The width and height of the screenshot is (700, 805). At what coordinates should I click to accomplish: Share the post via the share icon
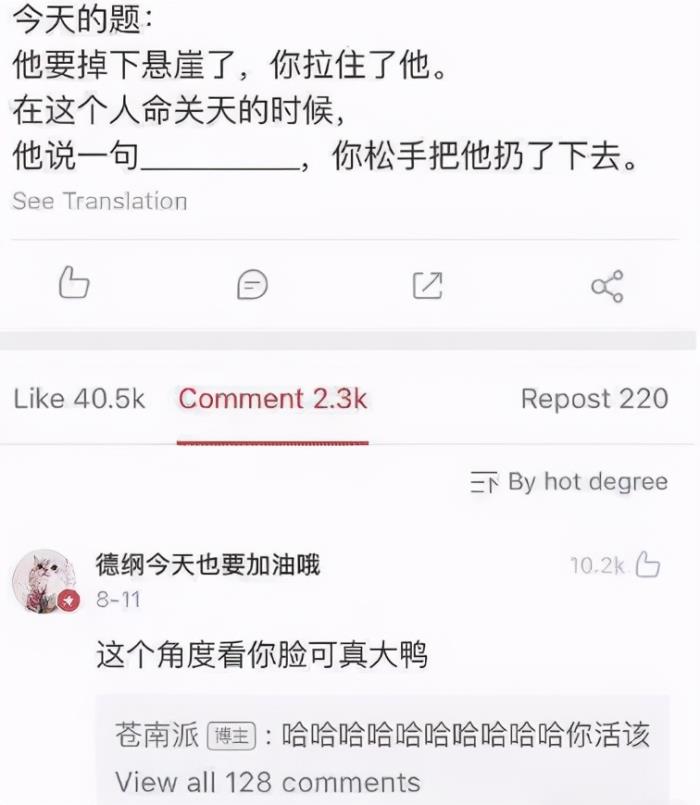(x=606, y=286)
